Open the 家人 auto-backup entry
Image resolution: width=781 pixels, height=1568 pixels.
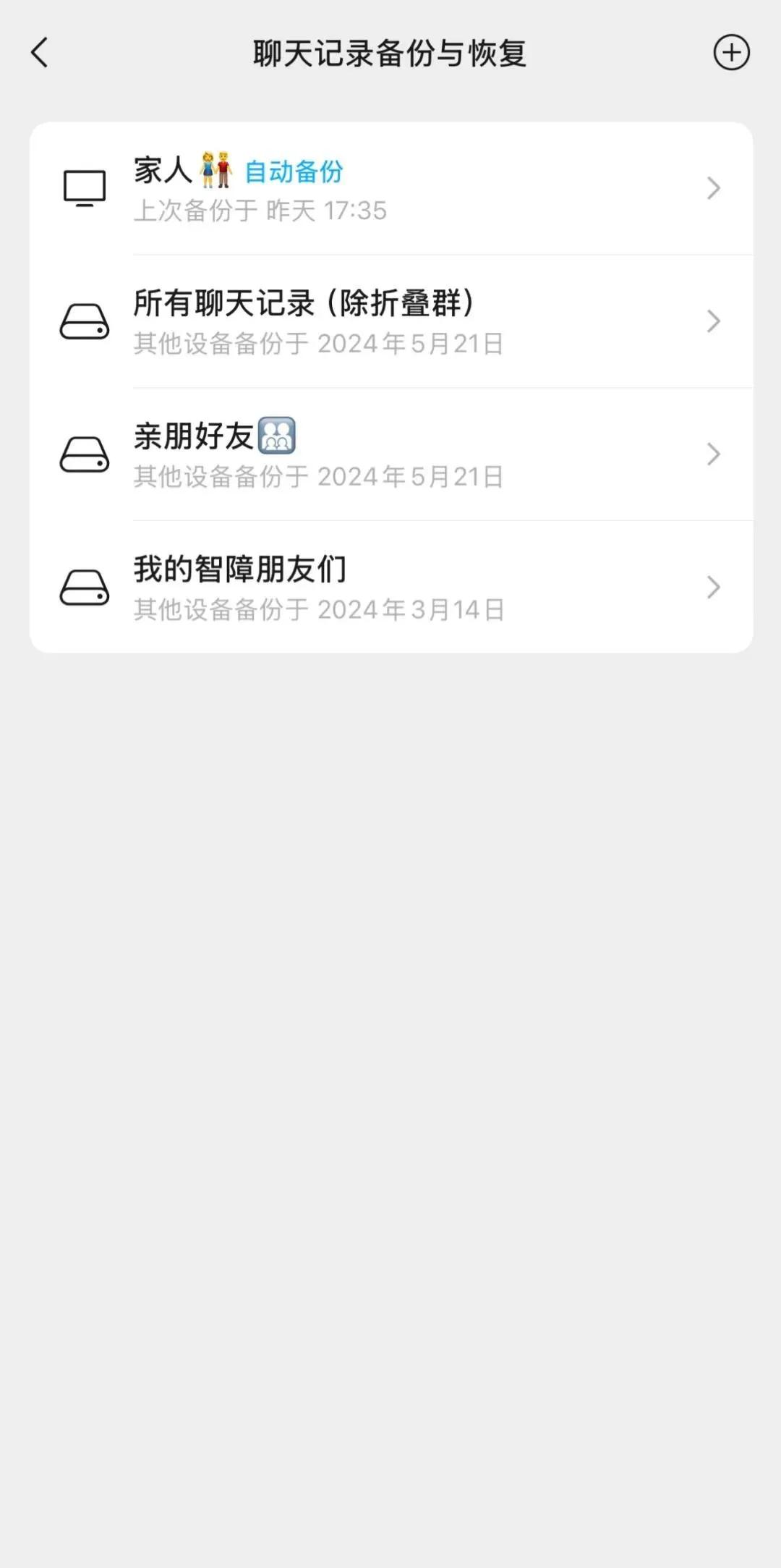point(391,188)
